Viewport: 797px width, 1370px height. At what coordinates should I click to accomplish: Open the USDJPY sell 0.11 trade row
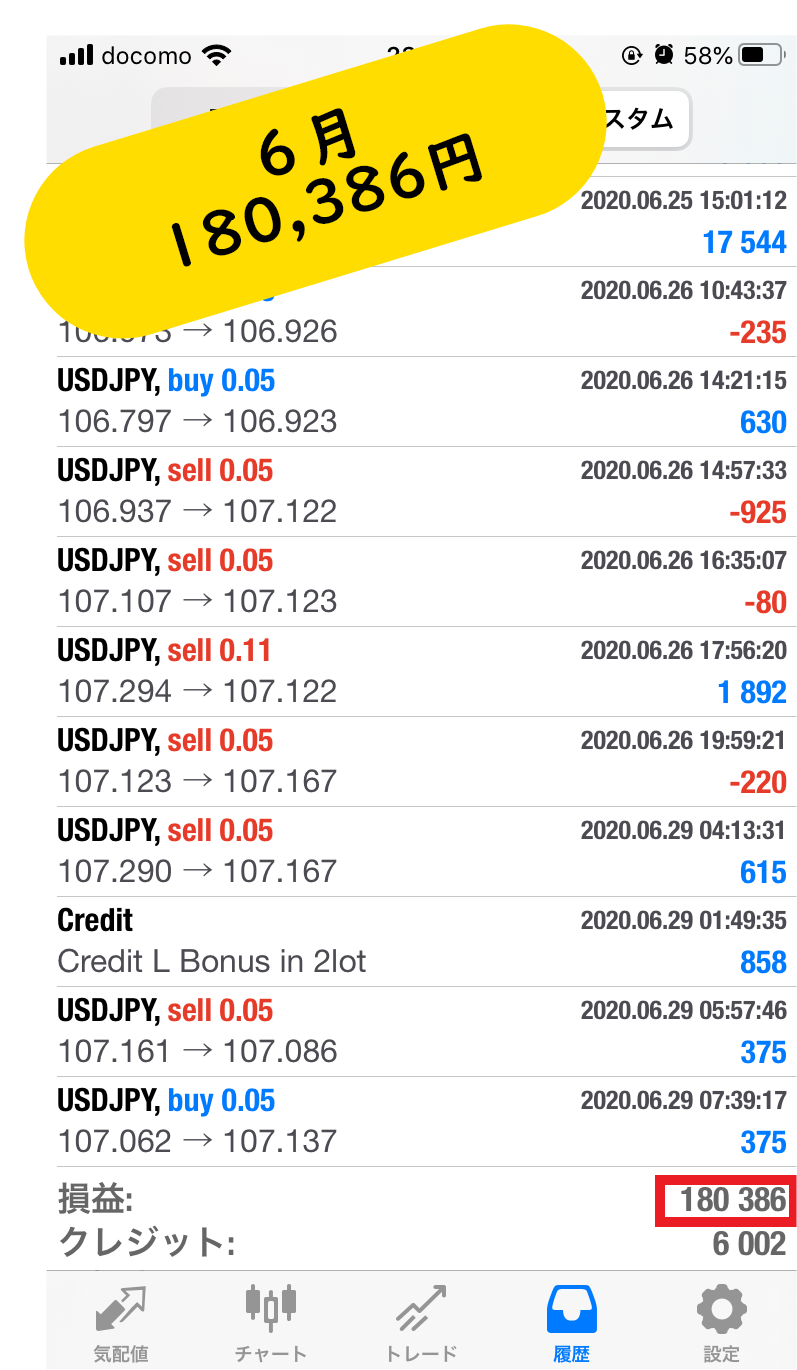421,672
